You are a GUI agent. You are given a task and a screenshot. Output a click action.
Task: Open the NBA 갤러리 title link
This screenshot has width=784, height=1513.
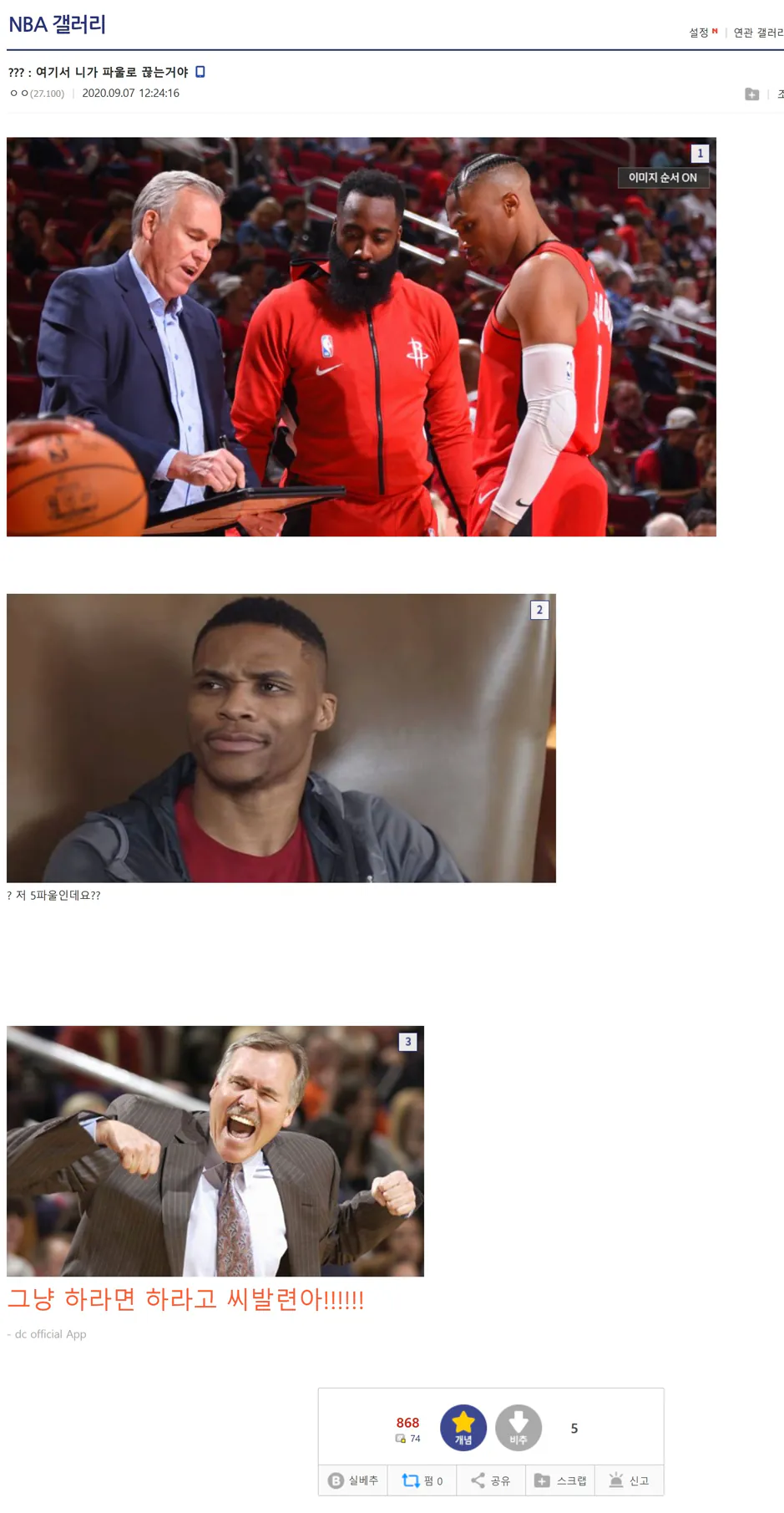58,24
